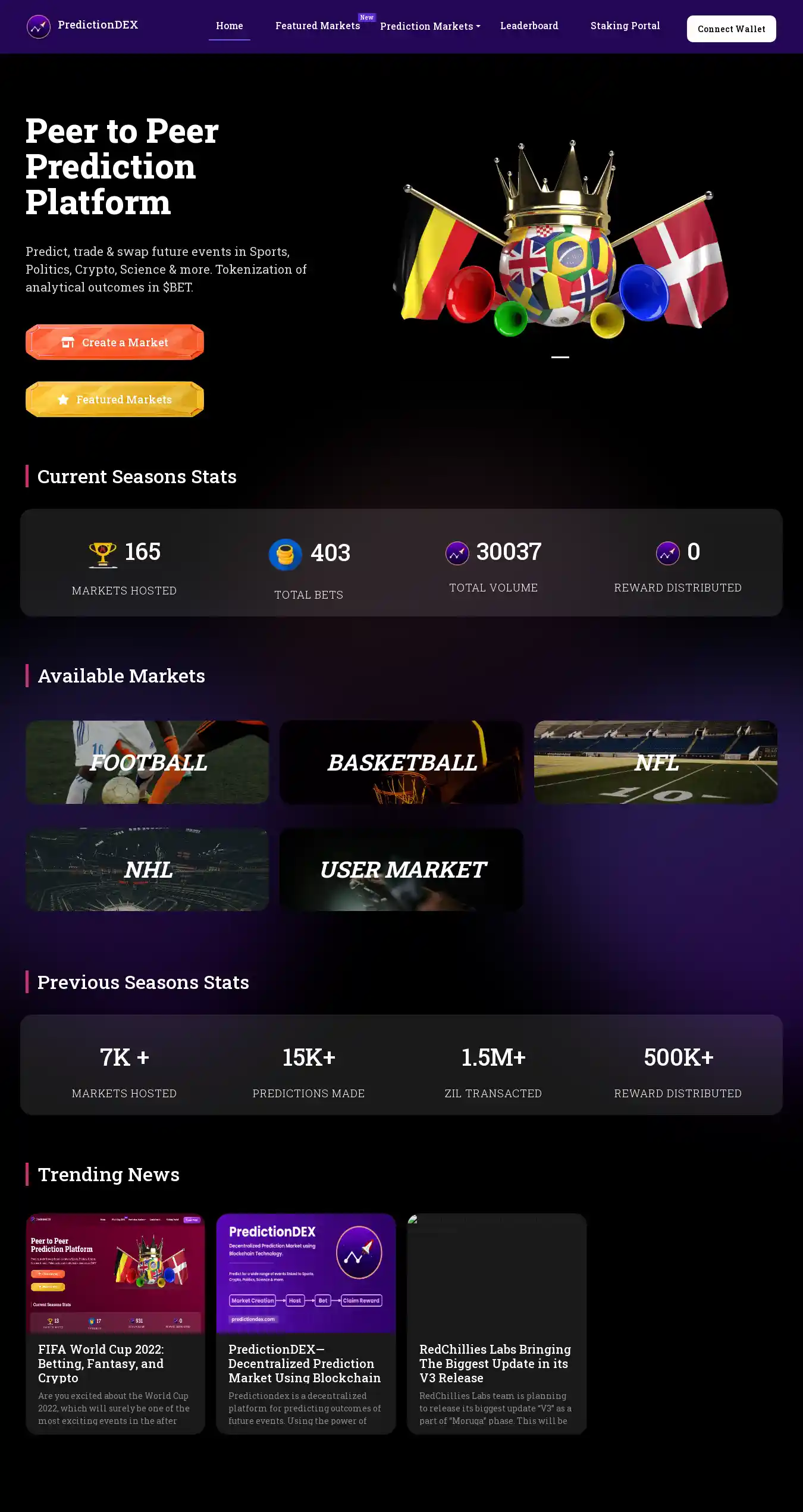Open the Football market tile
This screenshot has height=1512, width=803.
point(148,762)
